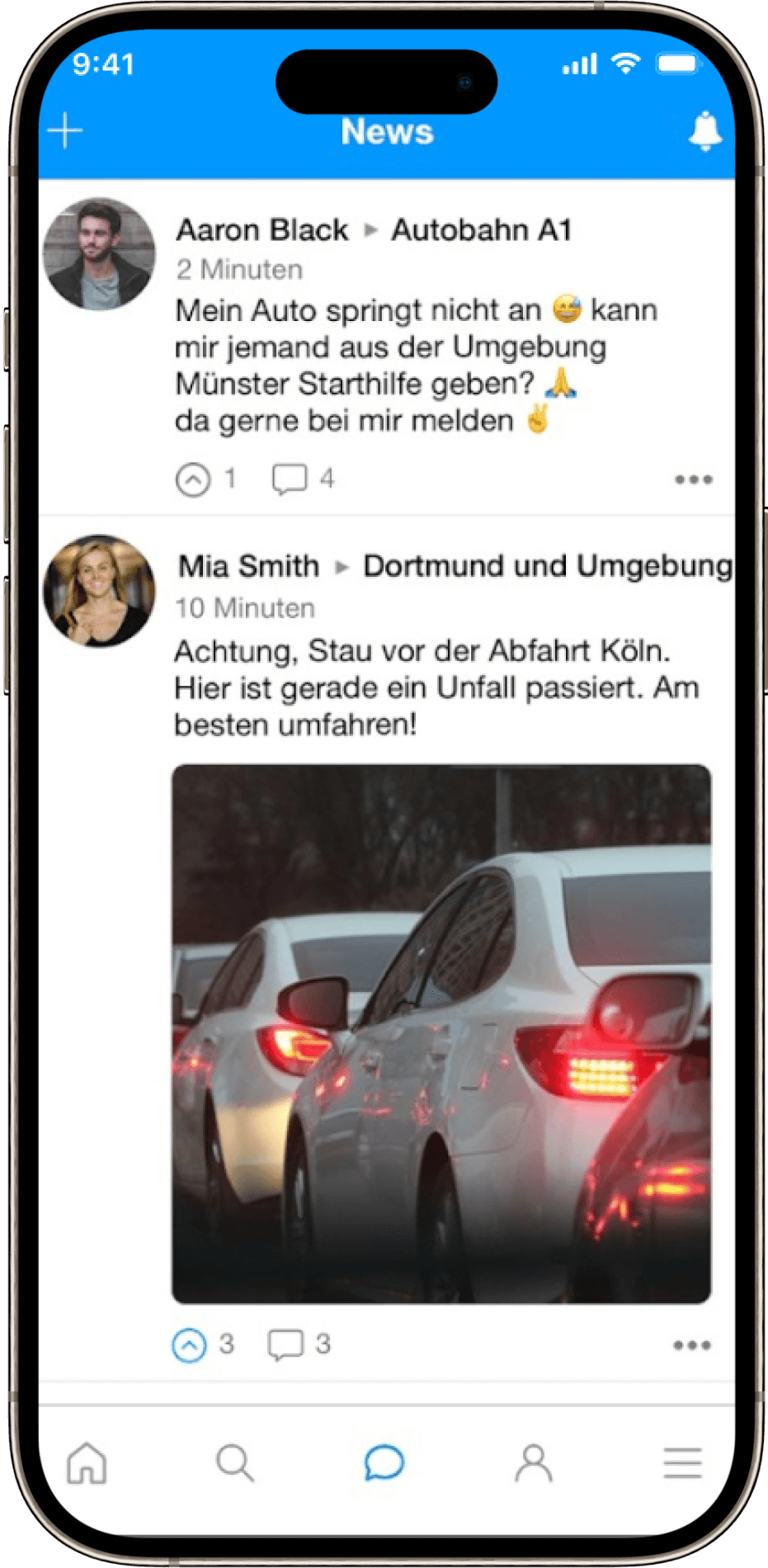Select the News speech-bubble tab

pyautogui.click(x=384, y=1463)
